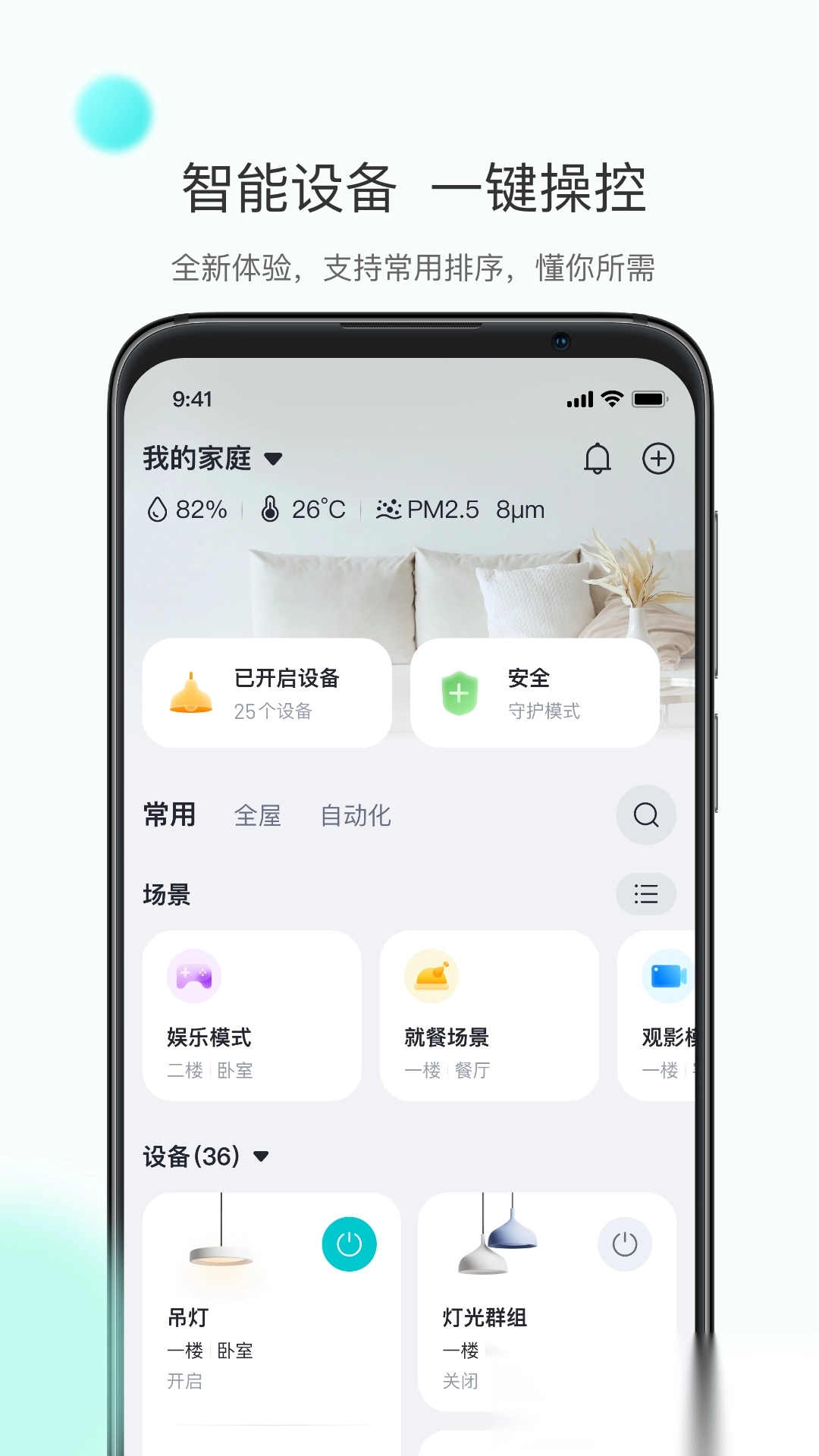Open the notification bell icon
819x1456 pixels.
[x=598, y=458]
